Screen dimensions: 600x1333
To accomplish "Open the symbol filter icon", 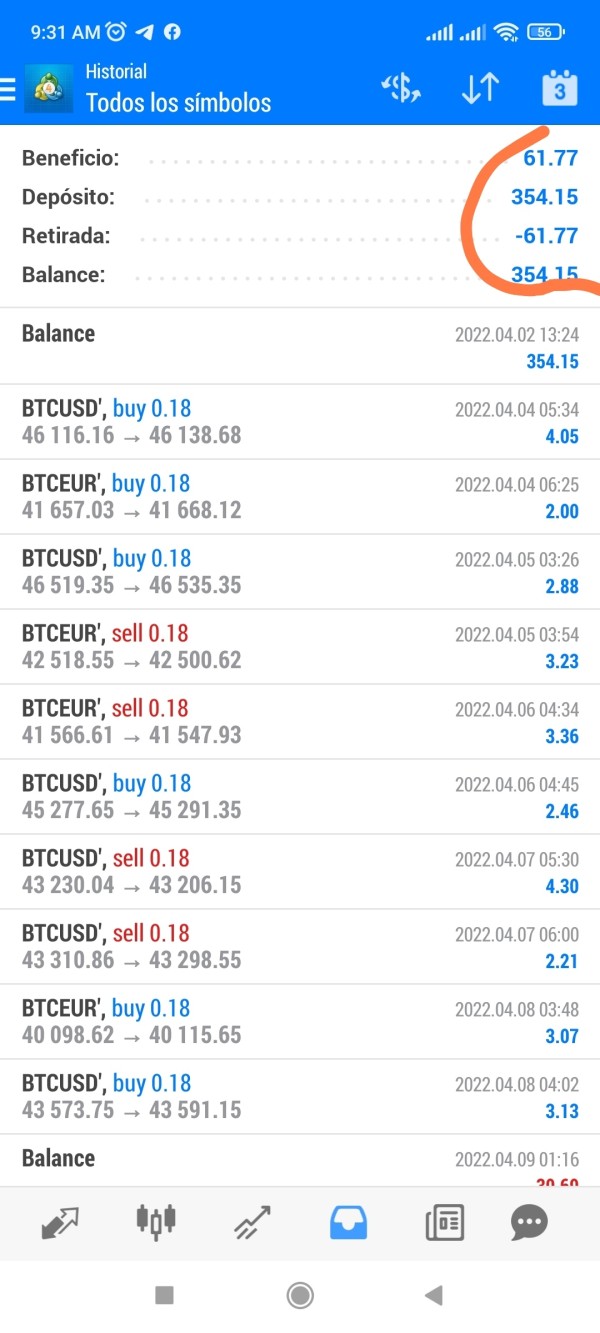I will (401, 89).
